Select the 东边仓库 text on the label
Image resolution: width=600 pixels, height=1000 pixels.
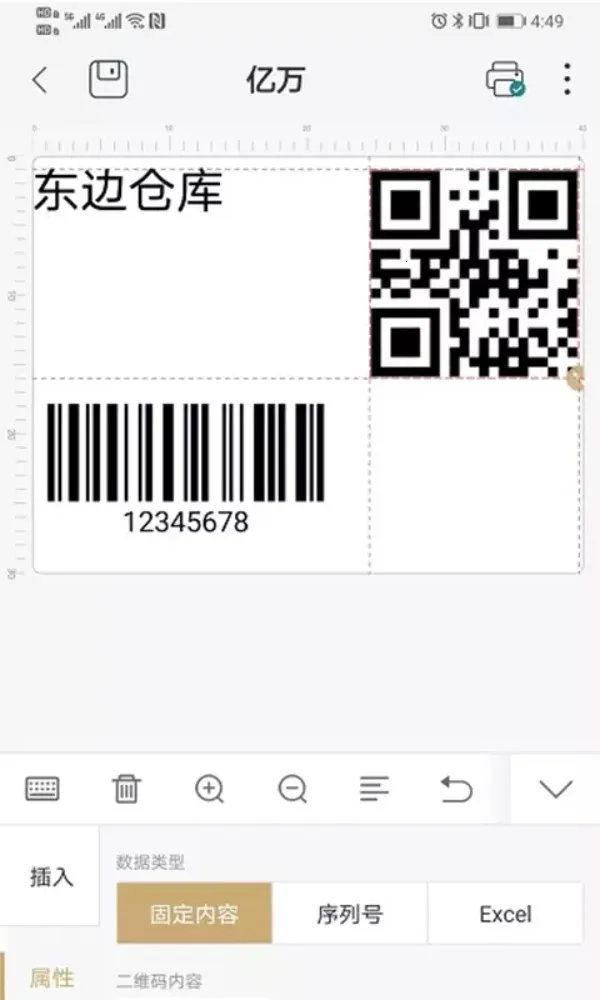(x=128, y=192)
